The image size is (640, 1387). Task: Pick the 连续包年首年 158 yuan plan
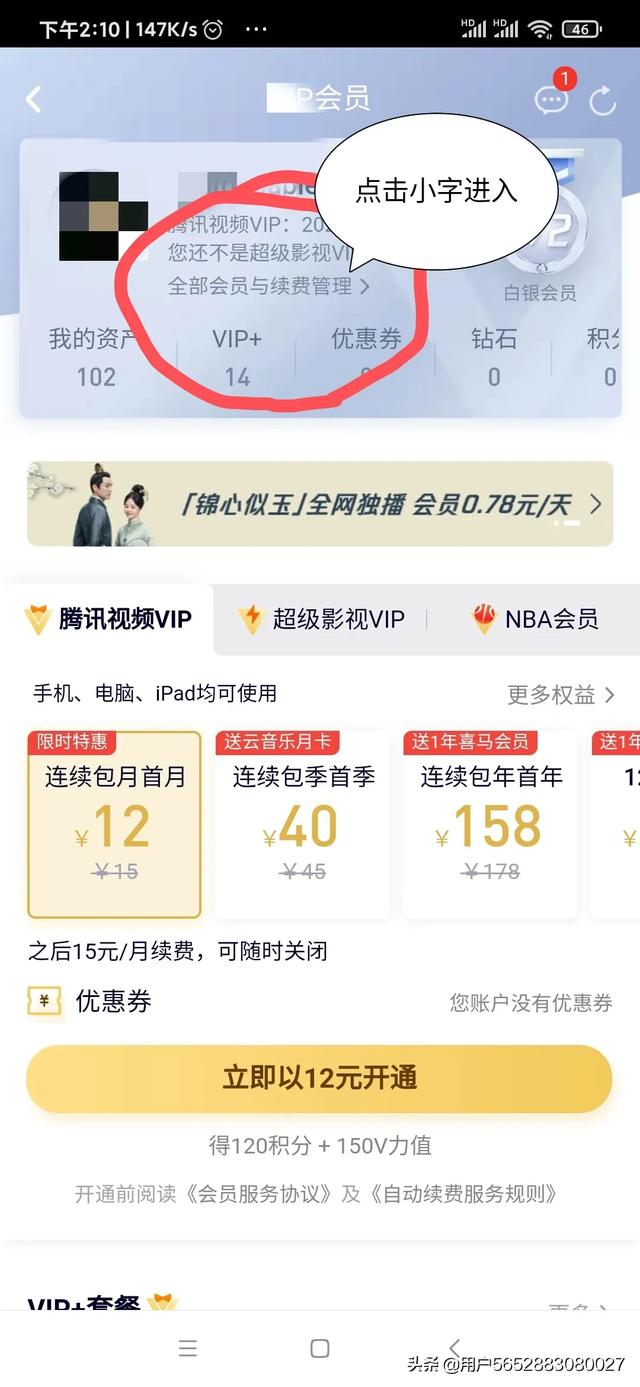(490, 825)
